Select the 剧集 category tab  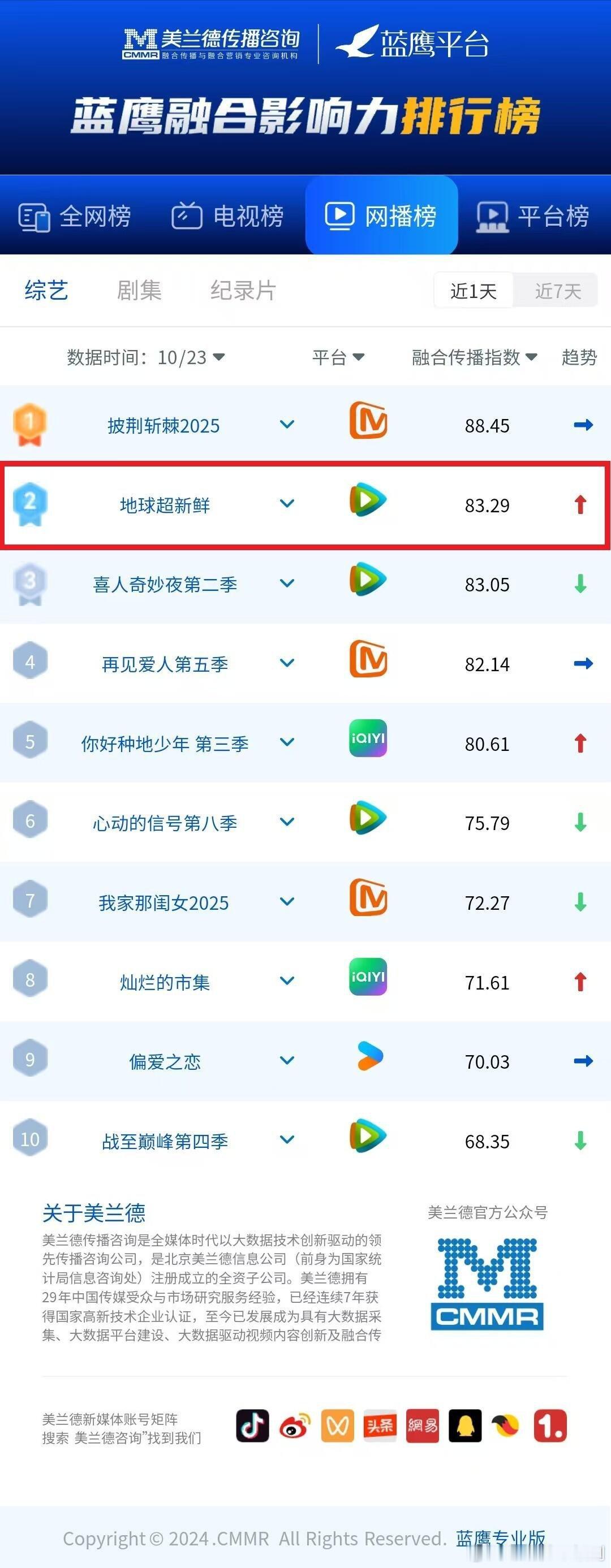pyautogui.click(x=139, y=291)
